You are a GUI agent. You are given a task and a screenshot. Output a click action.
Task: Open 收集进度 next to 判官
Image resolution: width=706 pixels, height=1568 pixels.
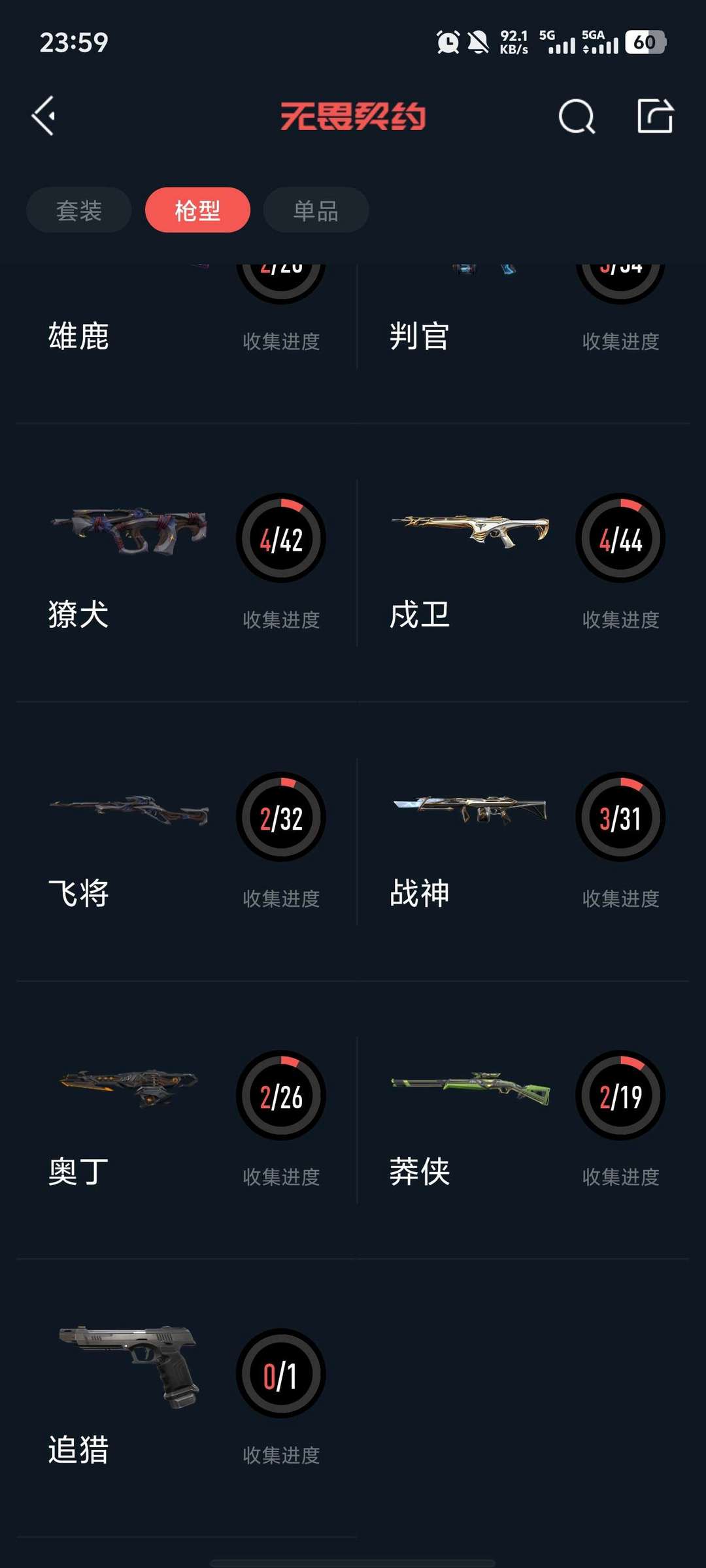click(x=620, y=340)
